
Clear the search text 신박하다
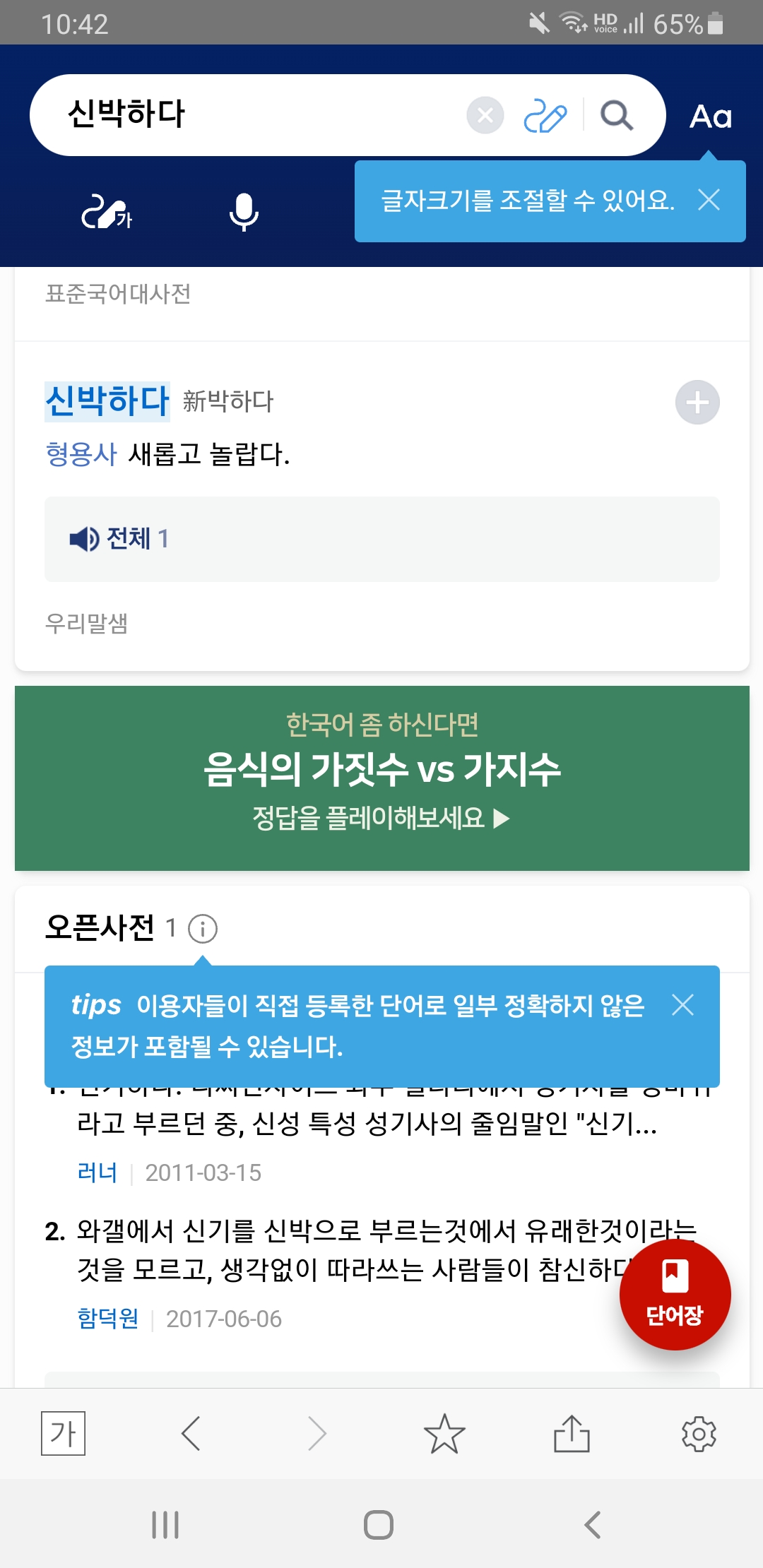pos(485,115)
